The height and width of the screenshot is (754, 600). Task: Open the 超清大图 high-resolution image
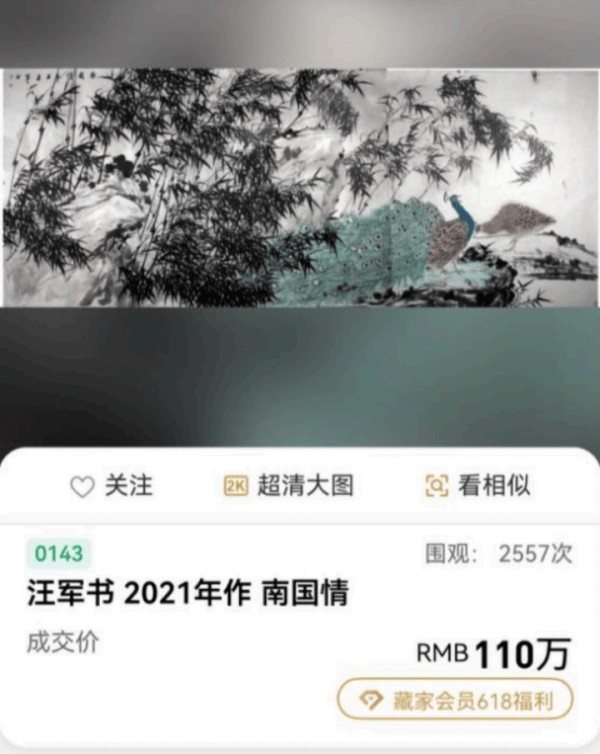[288, 486]
